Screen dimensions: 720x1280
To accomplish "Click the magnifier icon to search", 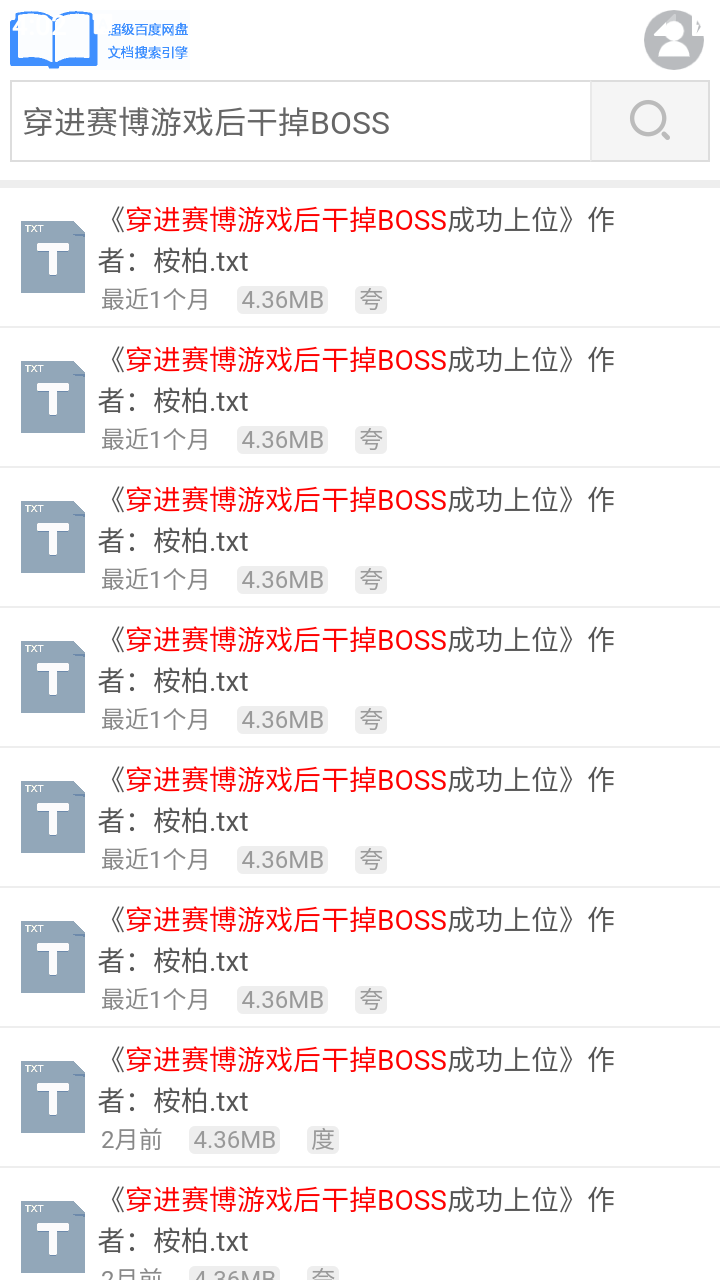I will pos(649,120).
